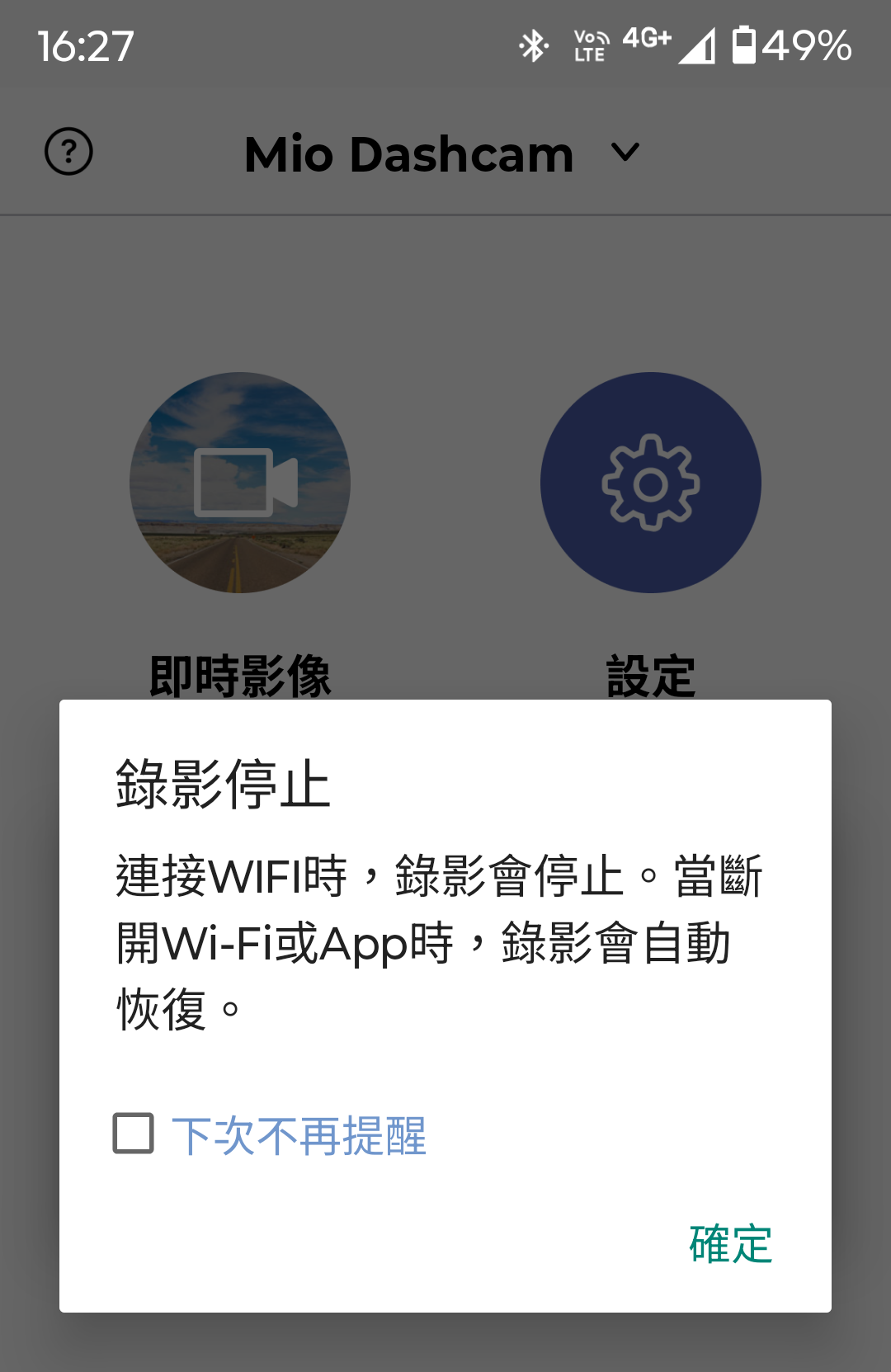Check the 下次不再提醒 checkbox
Image resolution: width=891 pixels, height=1372 pixels.
point(134,1134)
